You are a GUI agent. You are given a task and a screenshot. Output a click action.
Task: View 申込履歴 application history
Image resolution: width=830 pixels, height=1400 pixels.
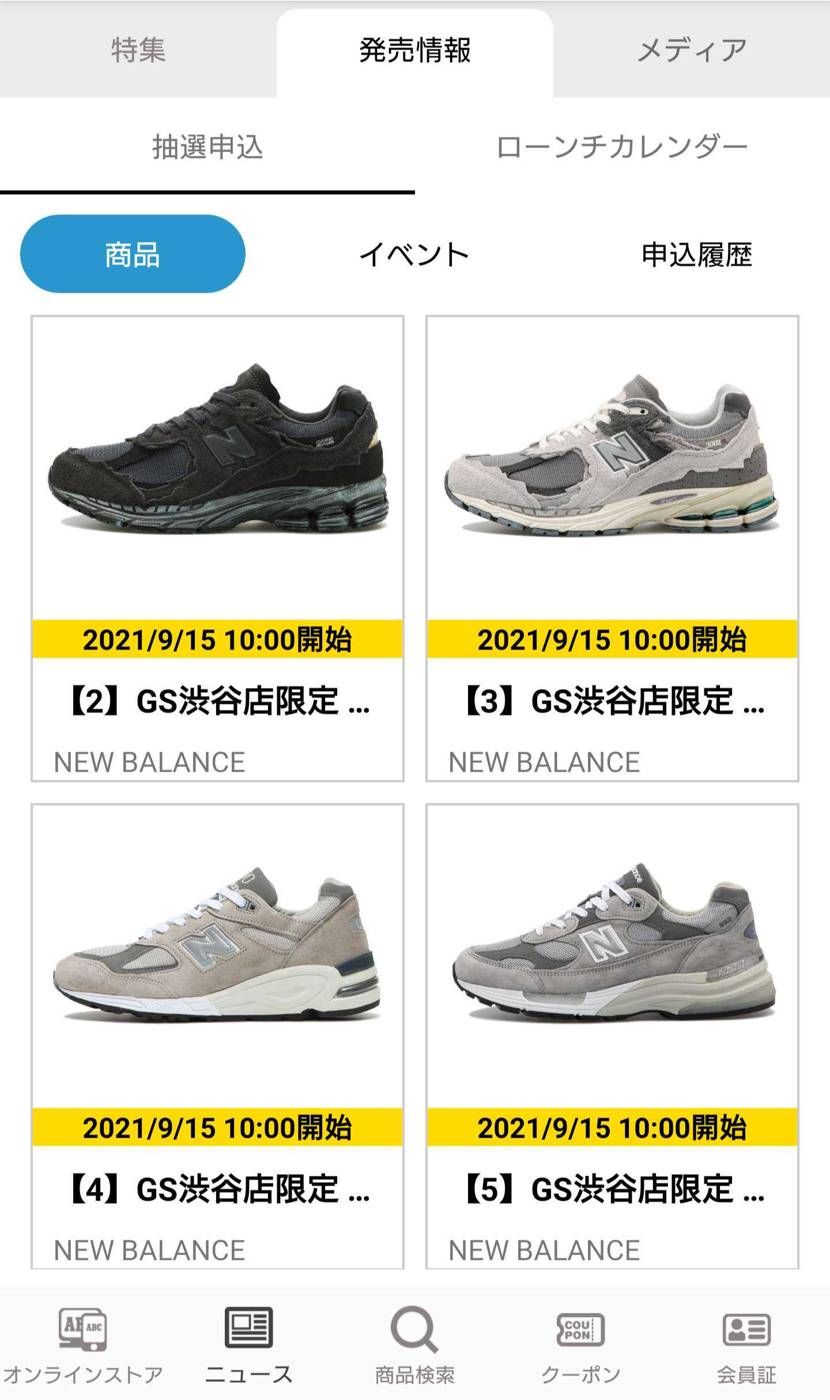(696, 254)
